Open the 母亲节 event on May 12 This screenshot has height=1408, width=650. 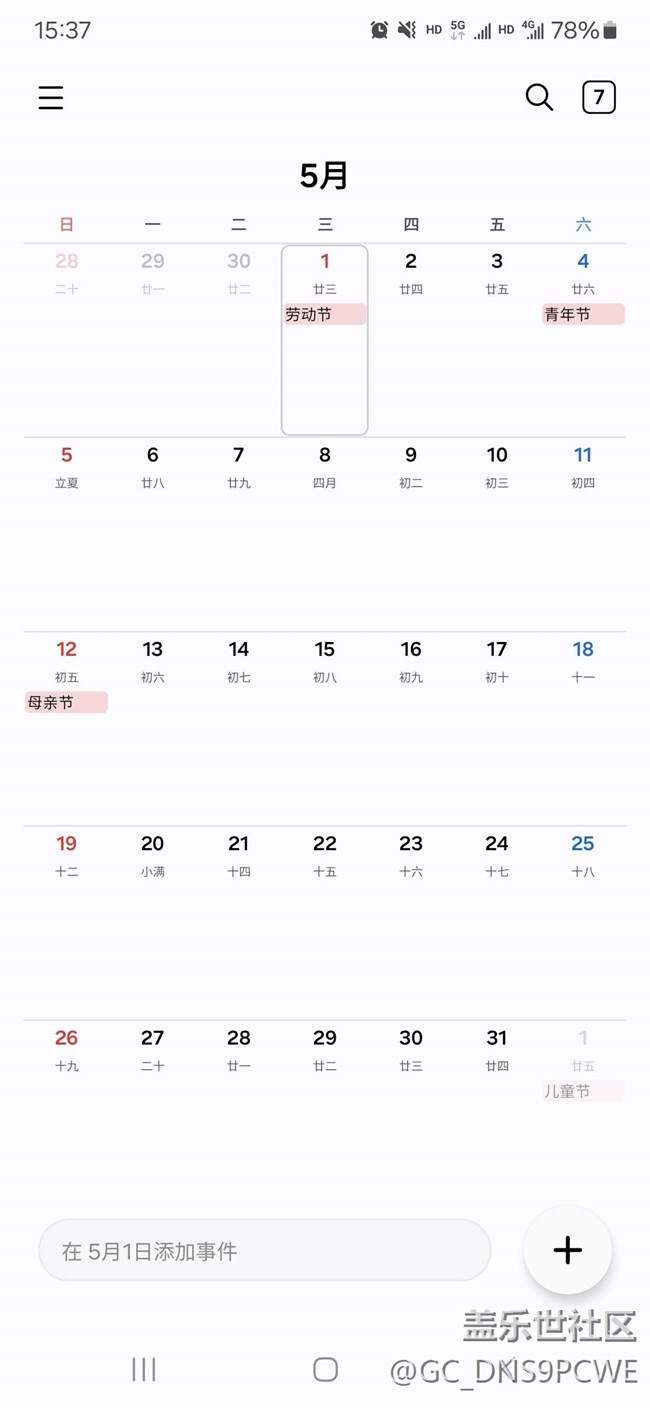click(x=66, y=703)
